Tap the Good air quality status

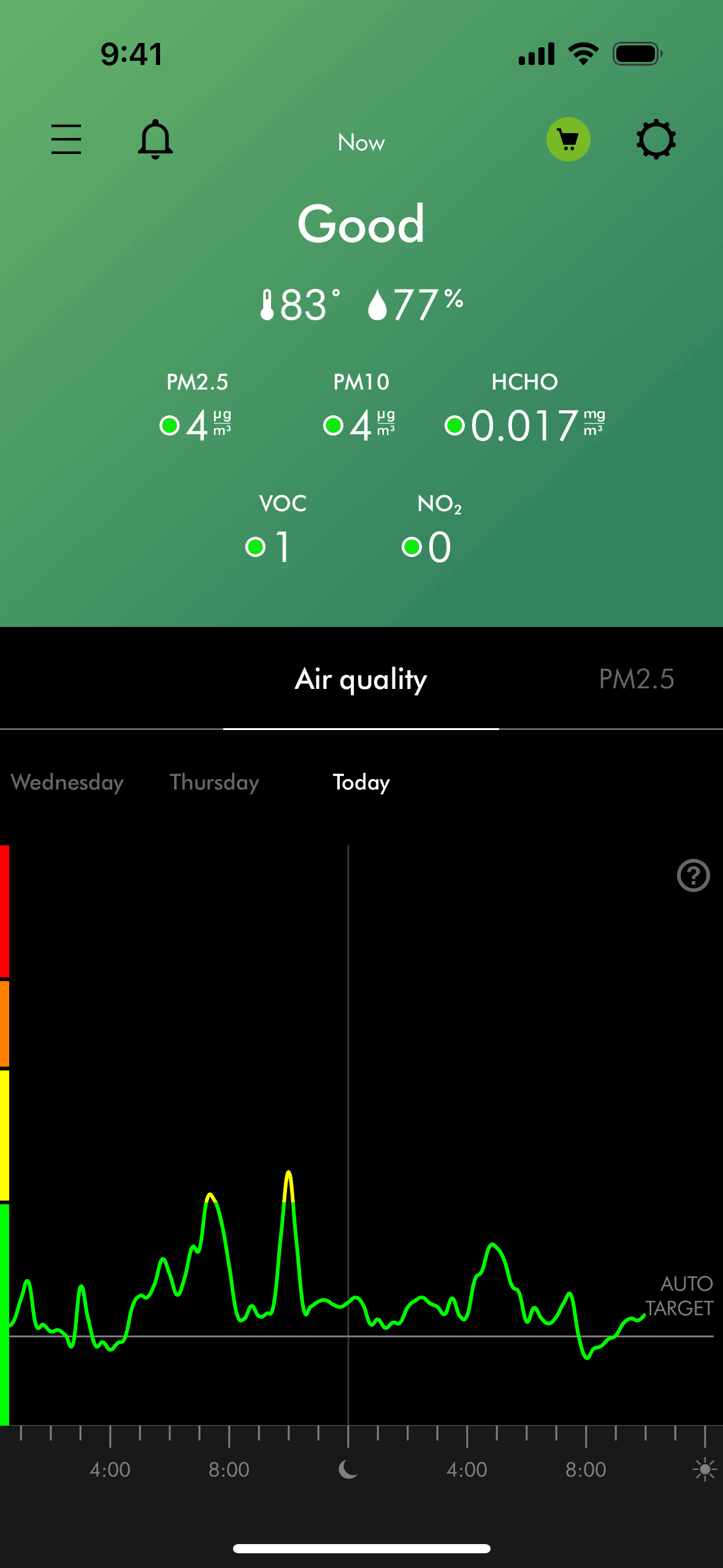pyautogui.click(x=361, y=225)
